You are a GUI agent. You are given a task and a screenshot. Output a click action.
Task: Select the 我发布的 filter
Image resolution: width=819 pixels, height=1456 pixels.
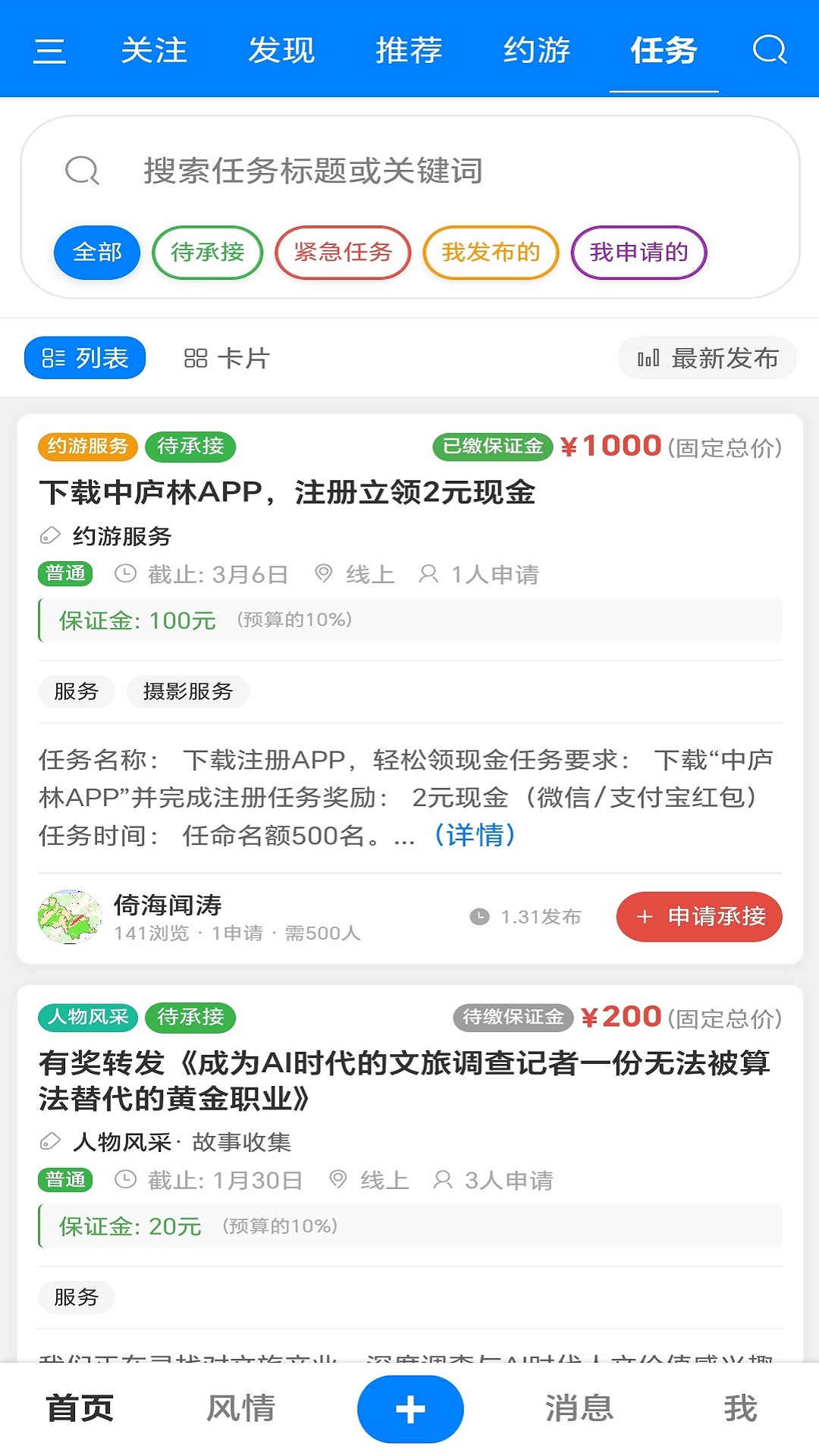click(x=491, y=253)
